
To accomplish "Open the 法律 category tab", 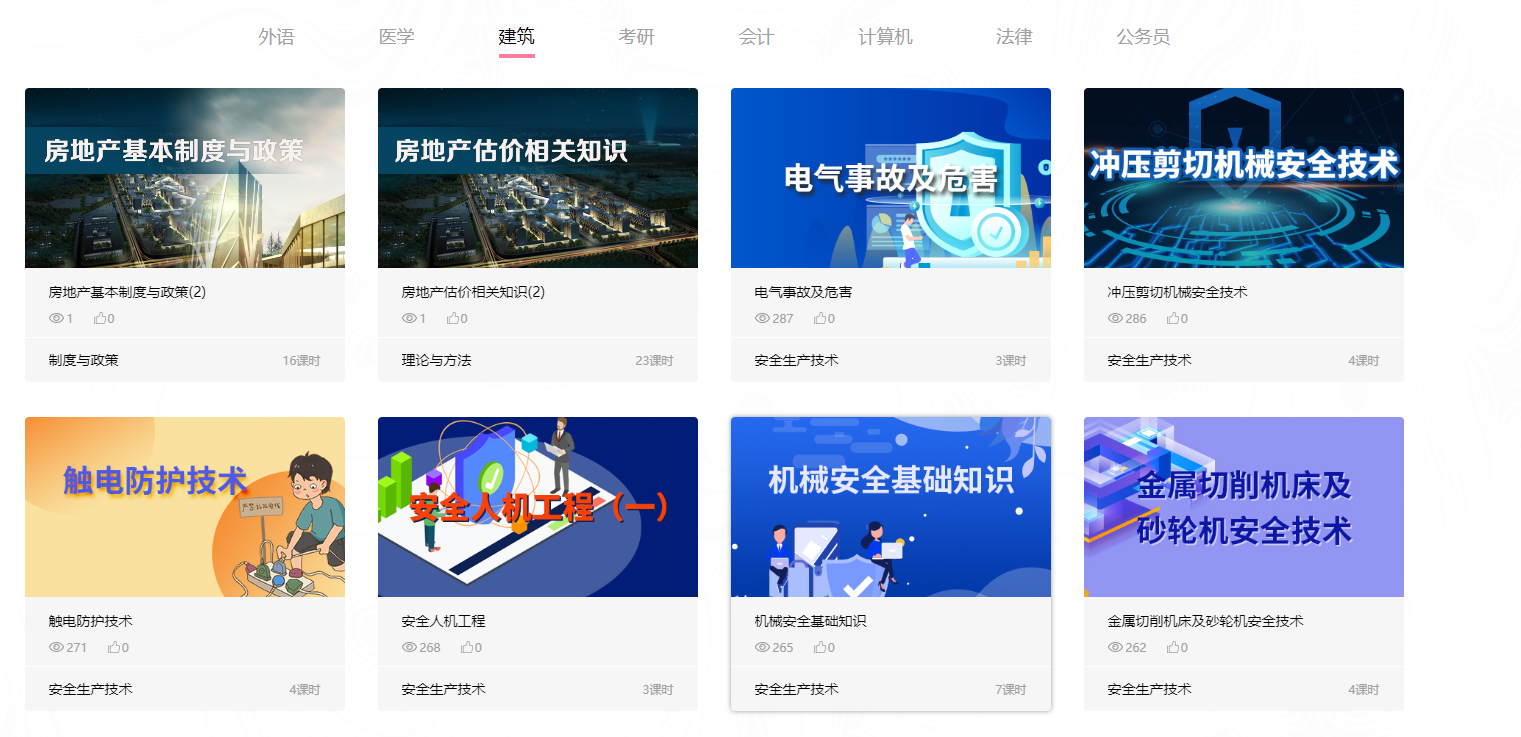I will coord(1014,37).
